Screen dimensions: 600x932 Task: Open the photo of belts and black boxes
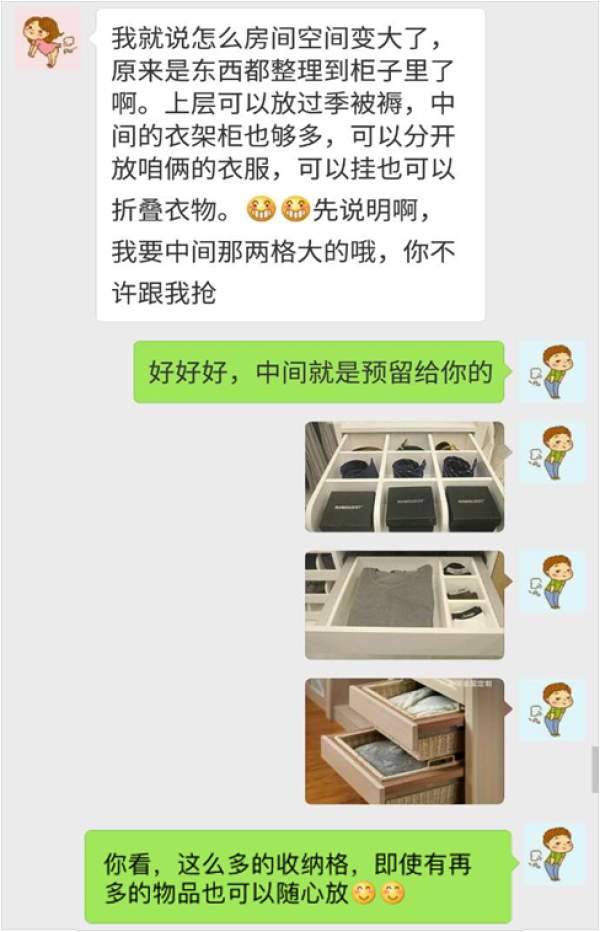point(405,476)
